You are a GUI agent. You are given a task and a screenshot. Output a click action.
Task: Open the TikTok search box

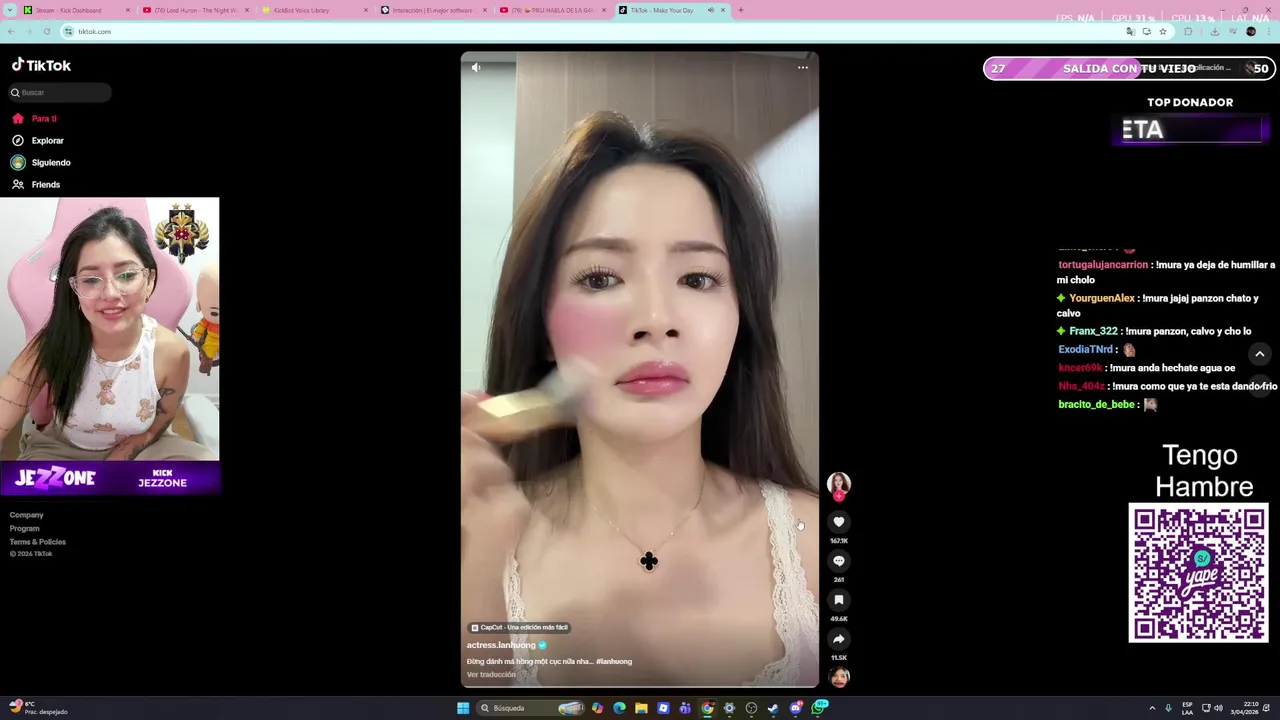tap(60, 92)
